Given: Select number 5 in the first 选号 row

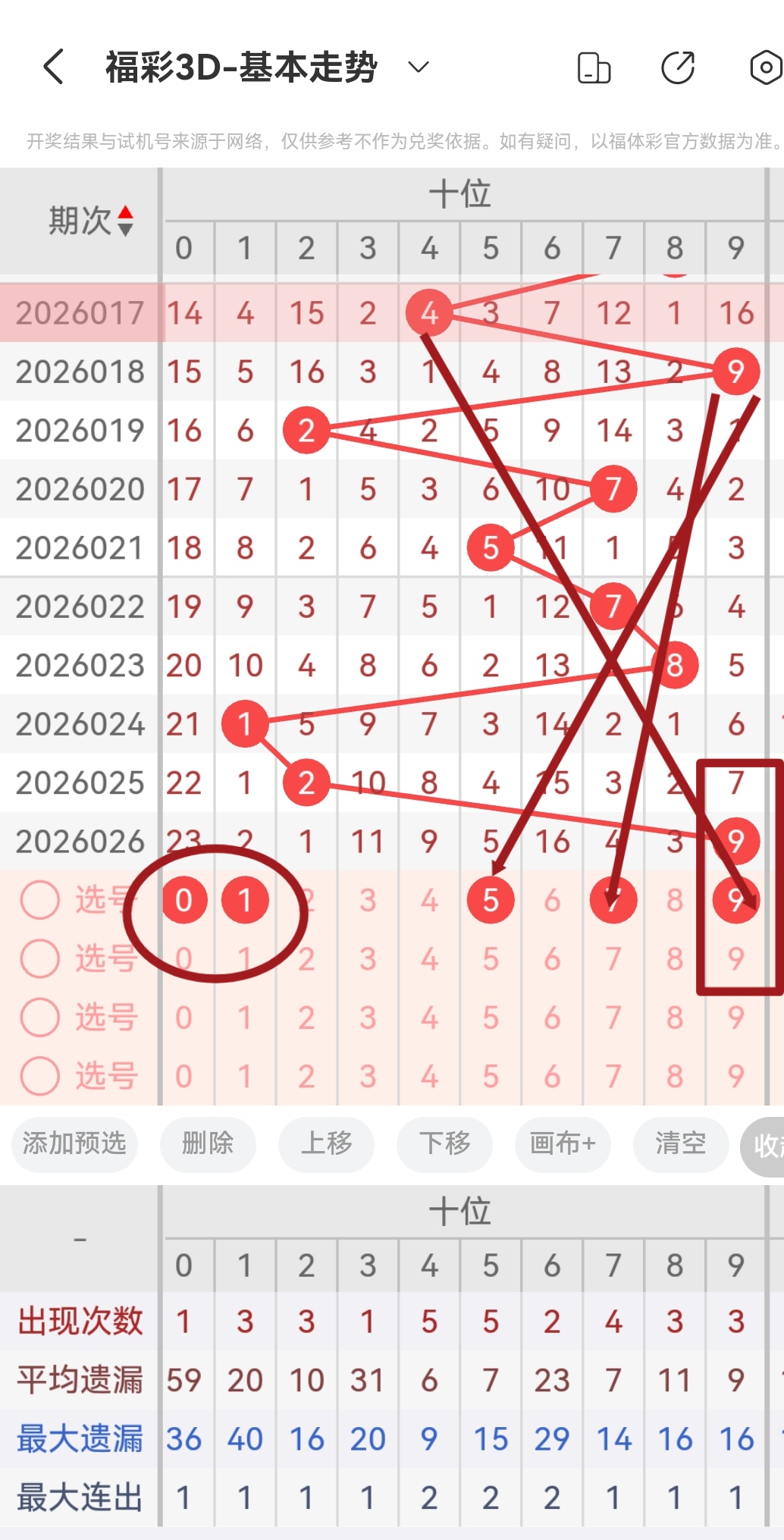Looking at the screenshot, I should [491, 899].
